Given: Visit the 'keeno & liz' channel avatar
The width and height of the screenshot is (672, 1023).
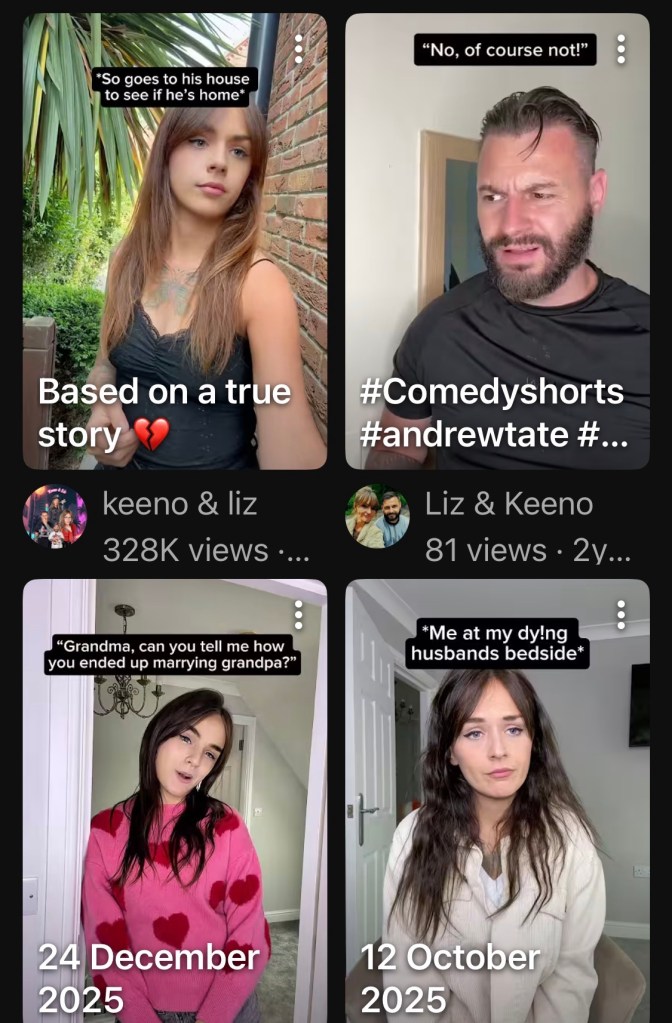Looking at the screenshot, I should 55,516.
